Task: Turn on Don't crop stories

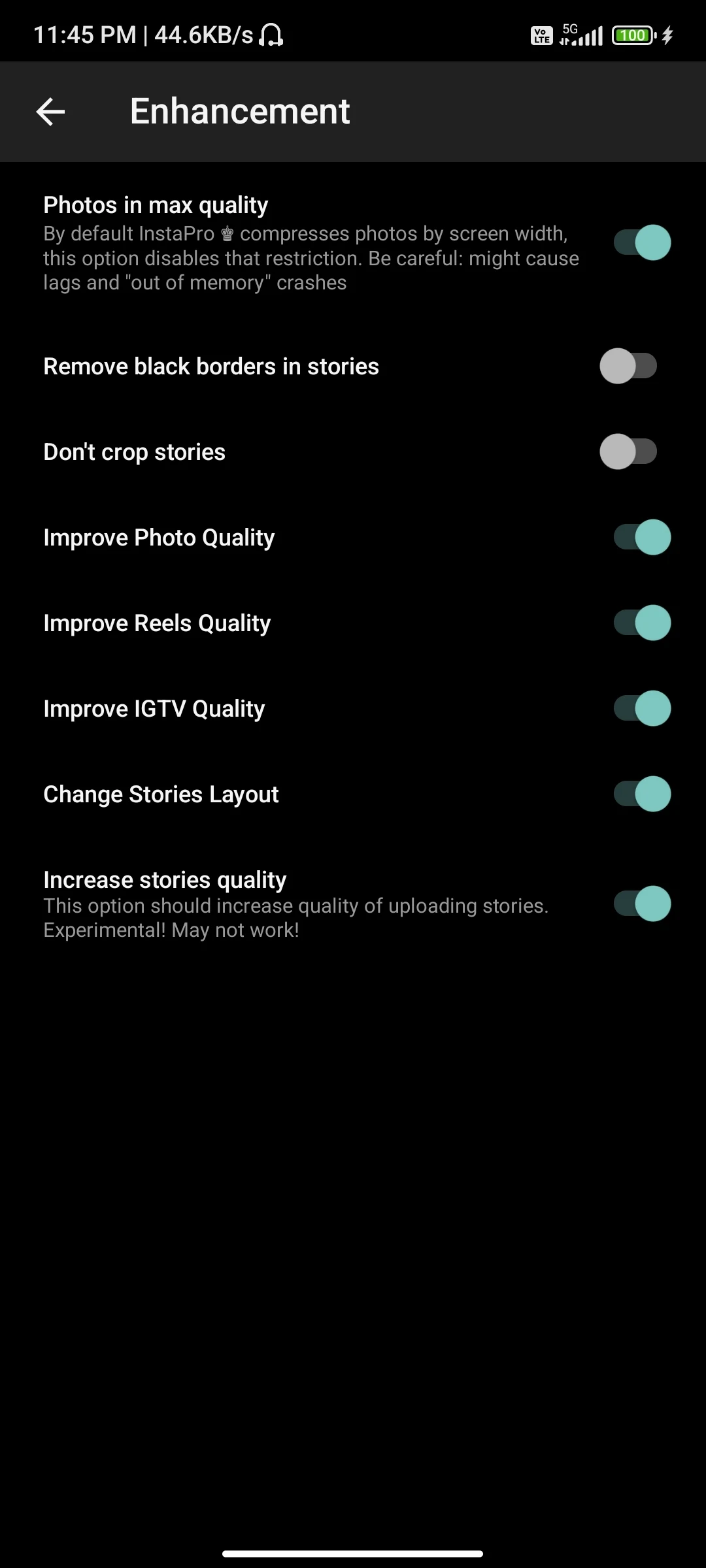Action: (x=628, y=451)
